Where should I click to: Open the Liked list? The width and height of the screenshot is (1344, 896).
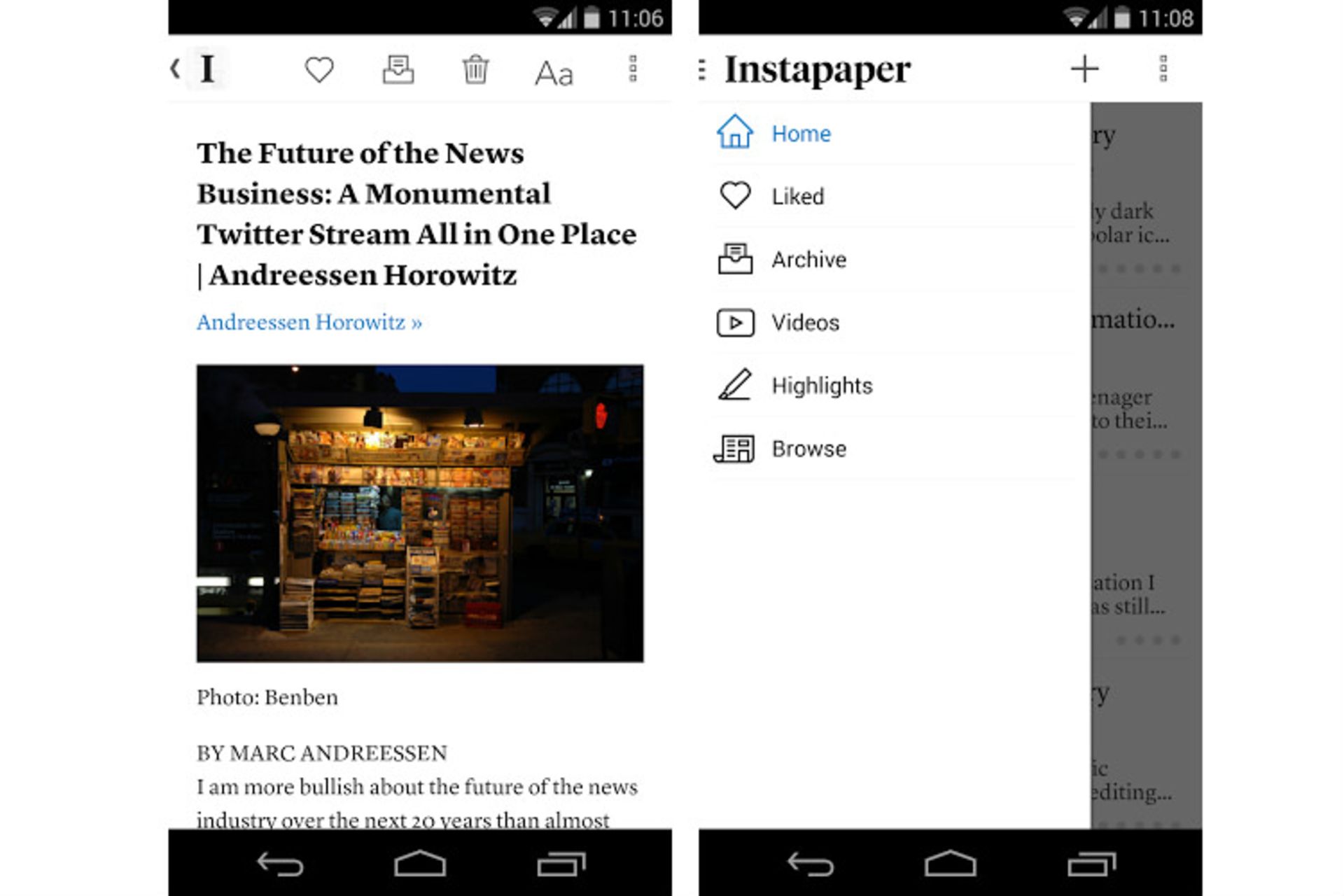coord(797,196)
